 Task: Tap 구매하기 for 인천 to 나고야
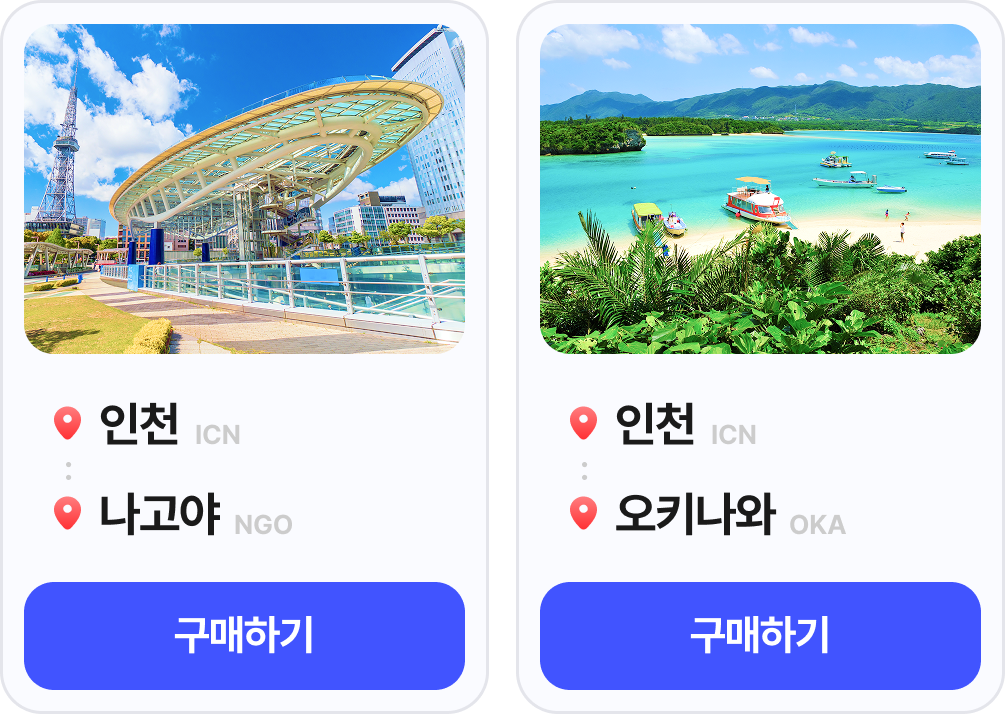click(244, 636)
